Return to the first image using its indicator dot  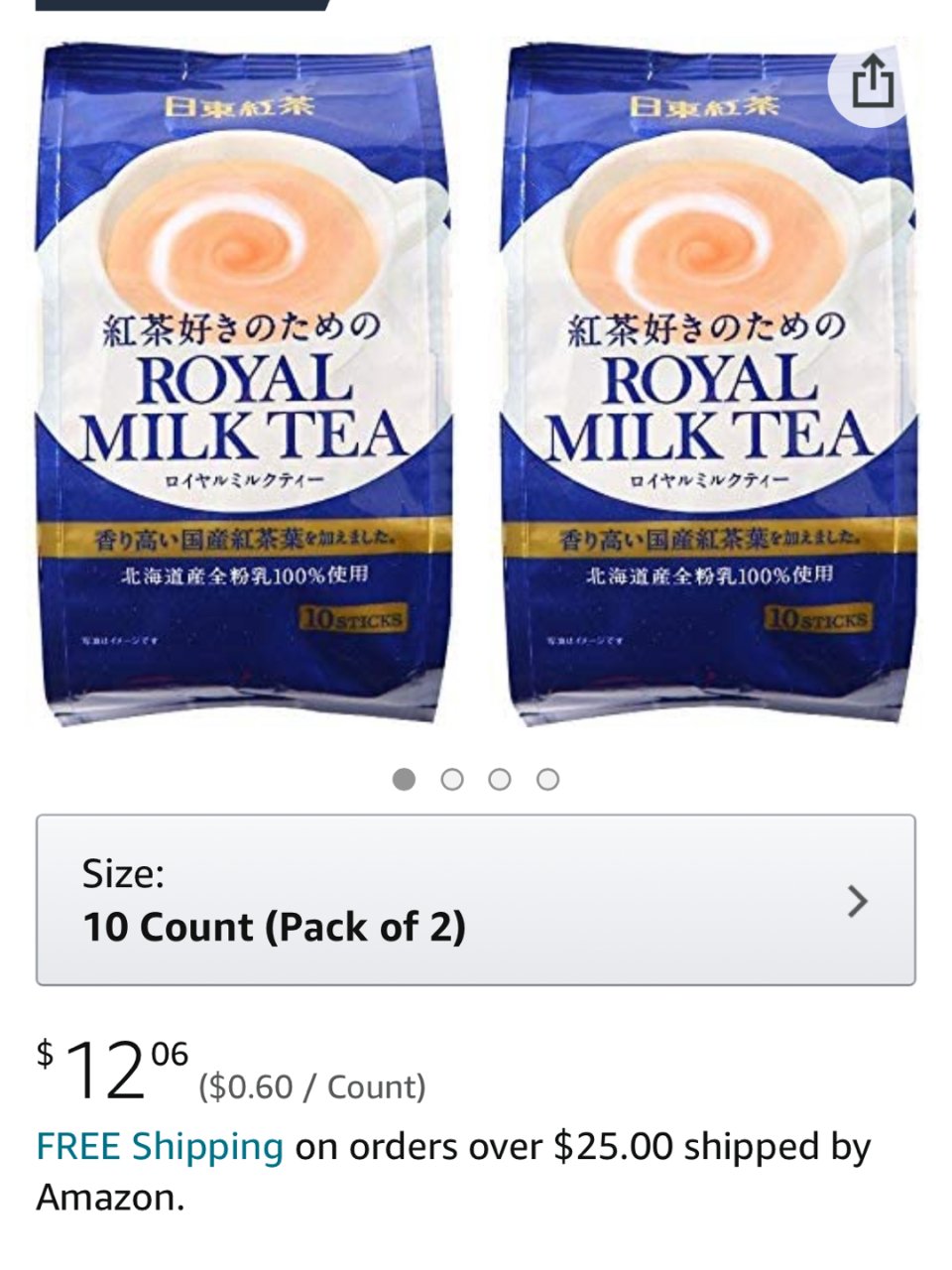(403, 780)
